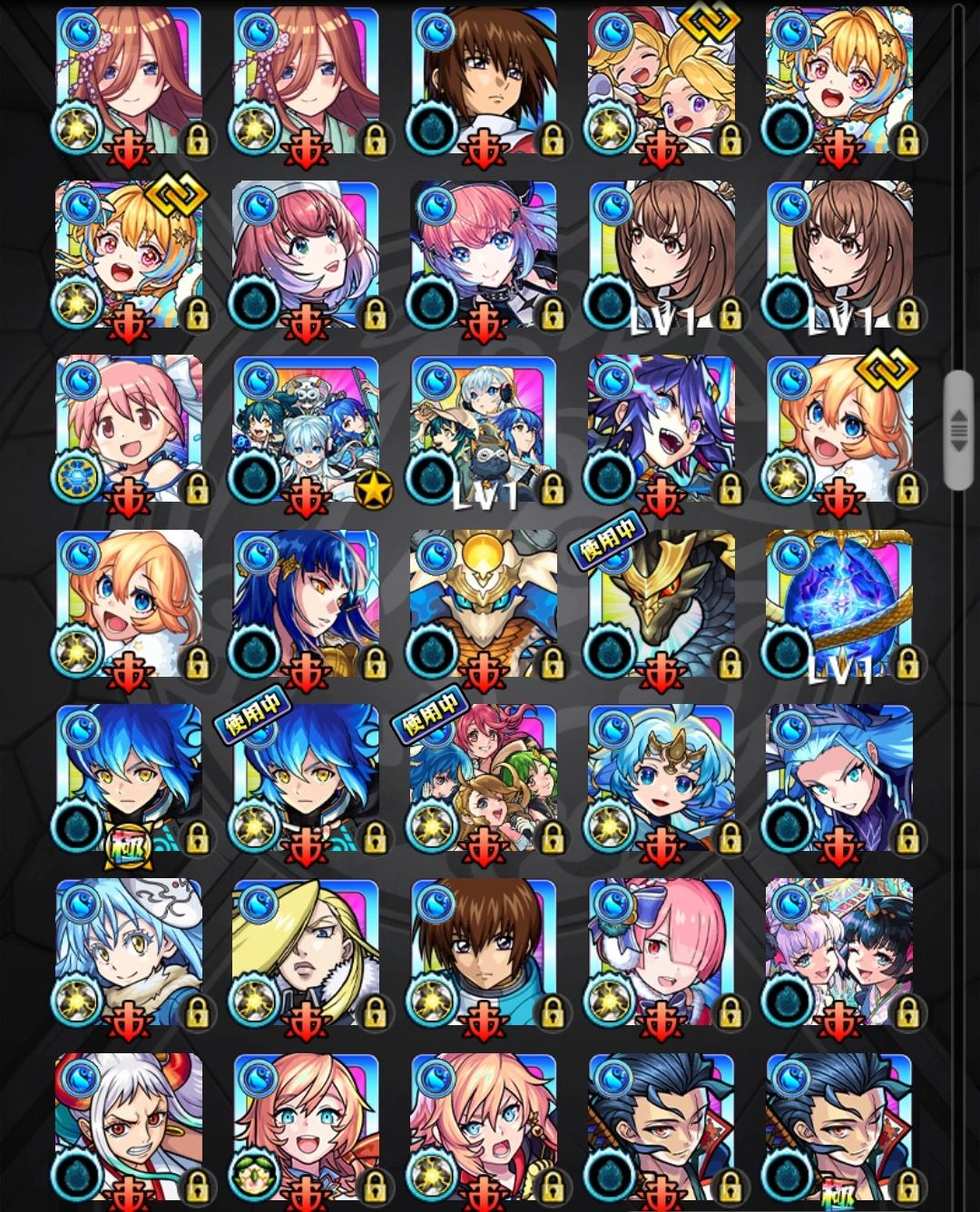
Task: Open the pink-haired girl with green orb
Action: (307, 1127)
